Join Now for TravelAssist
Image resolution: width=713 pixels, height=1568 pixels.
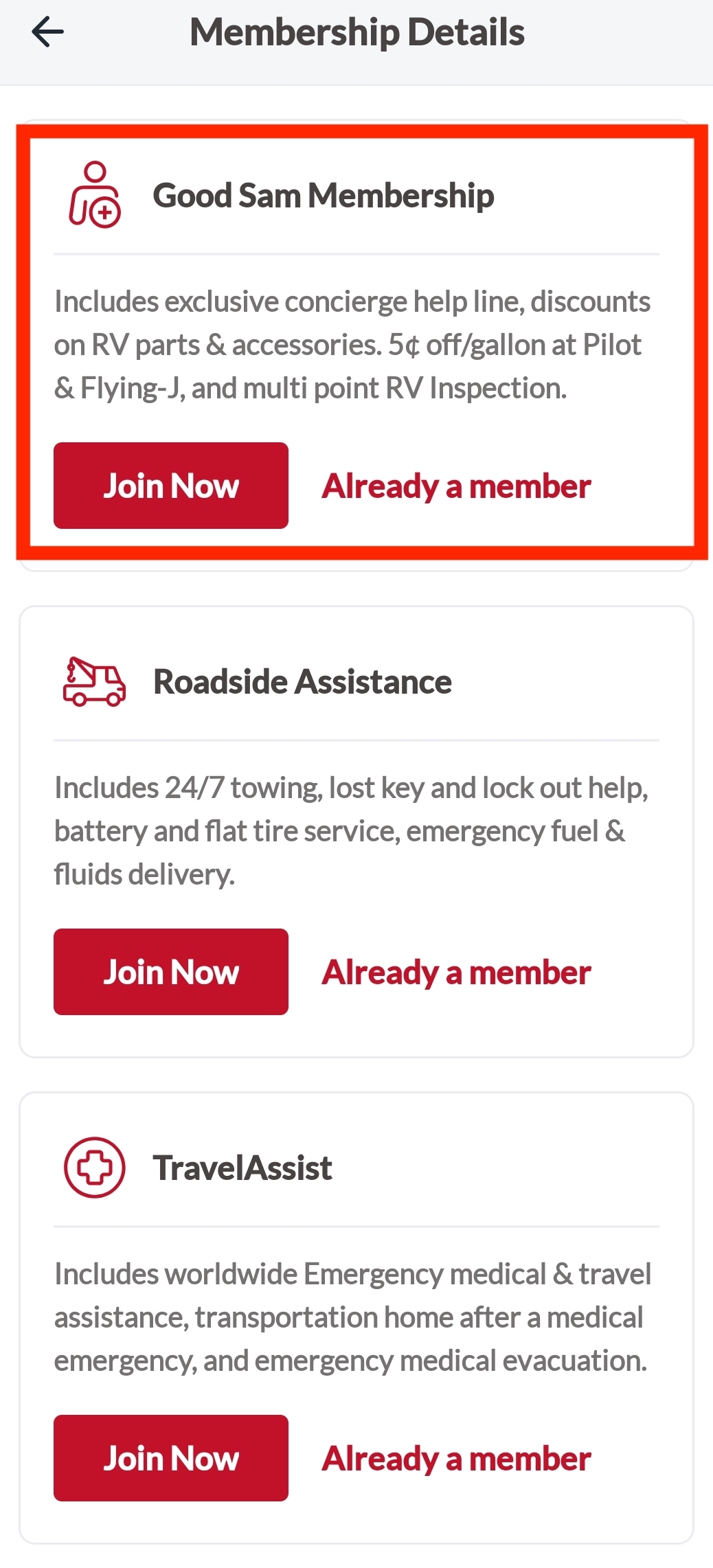(171, 1458)
